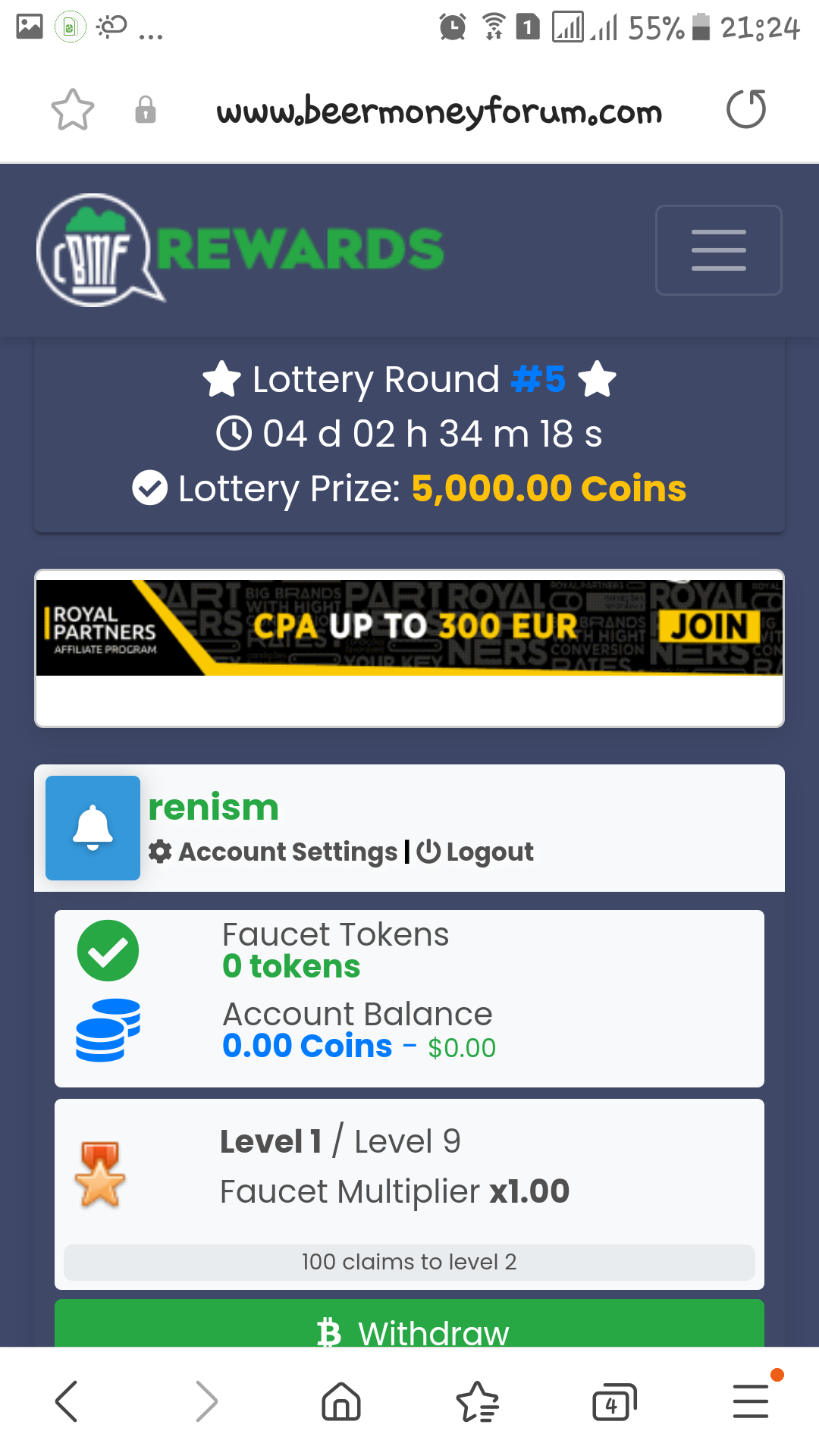
Task: Tap the beermoneyforum.com address bar
Action: (439, 111)
